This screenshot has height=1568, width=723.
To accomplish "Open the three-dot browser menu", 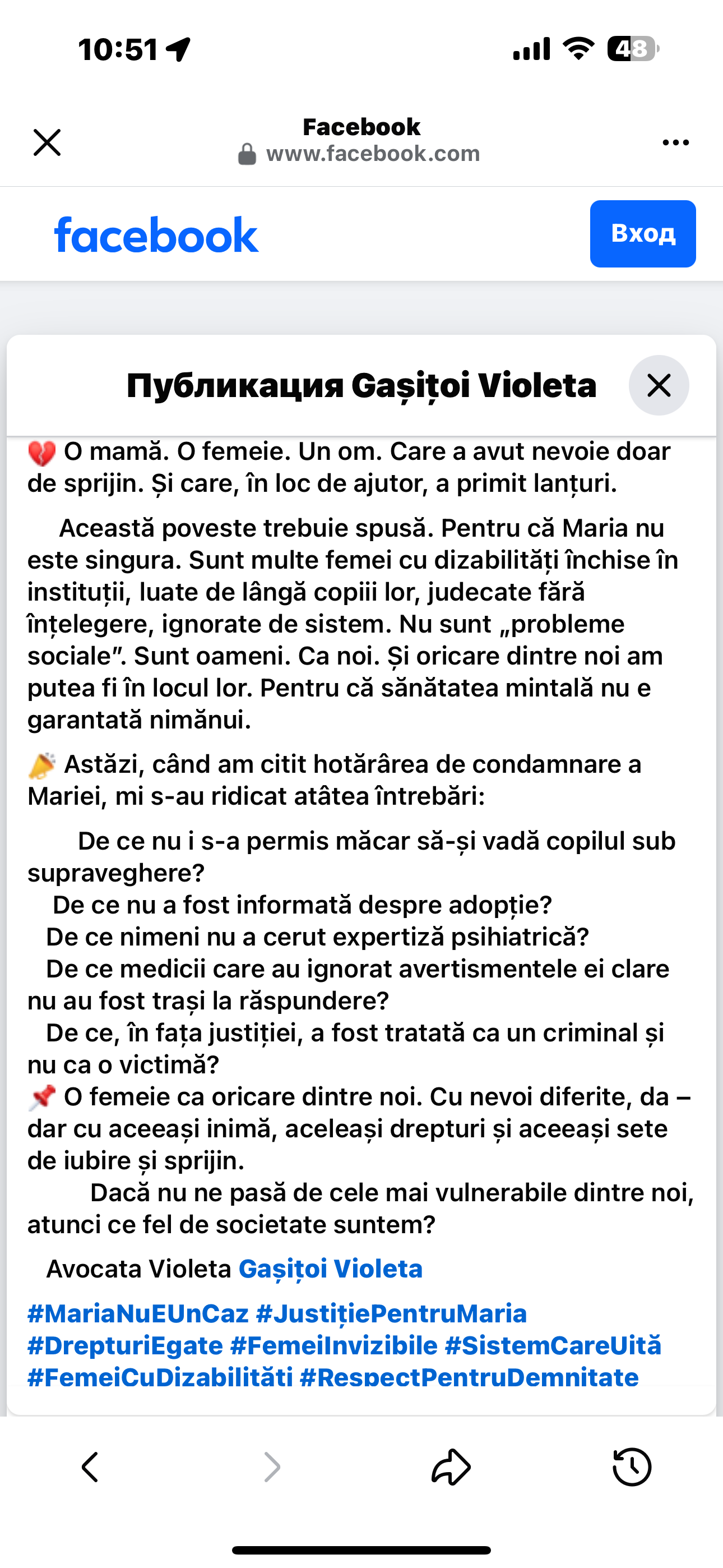I will pyautogui.click(x=675, y=142).
